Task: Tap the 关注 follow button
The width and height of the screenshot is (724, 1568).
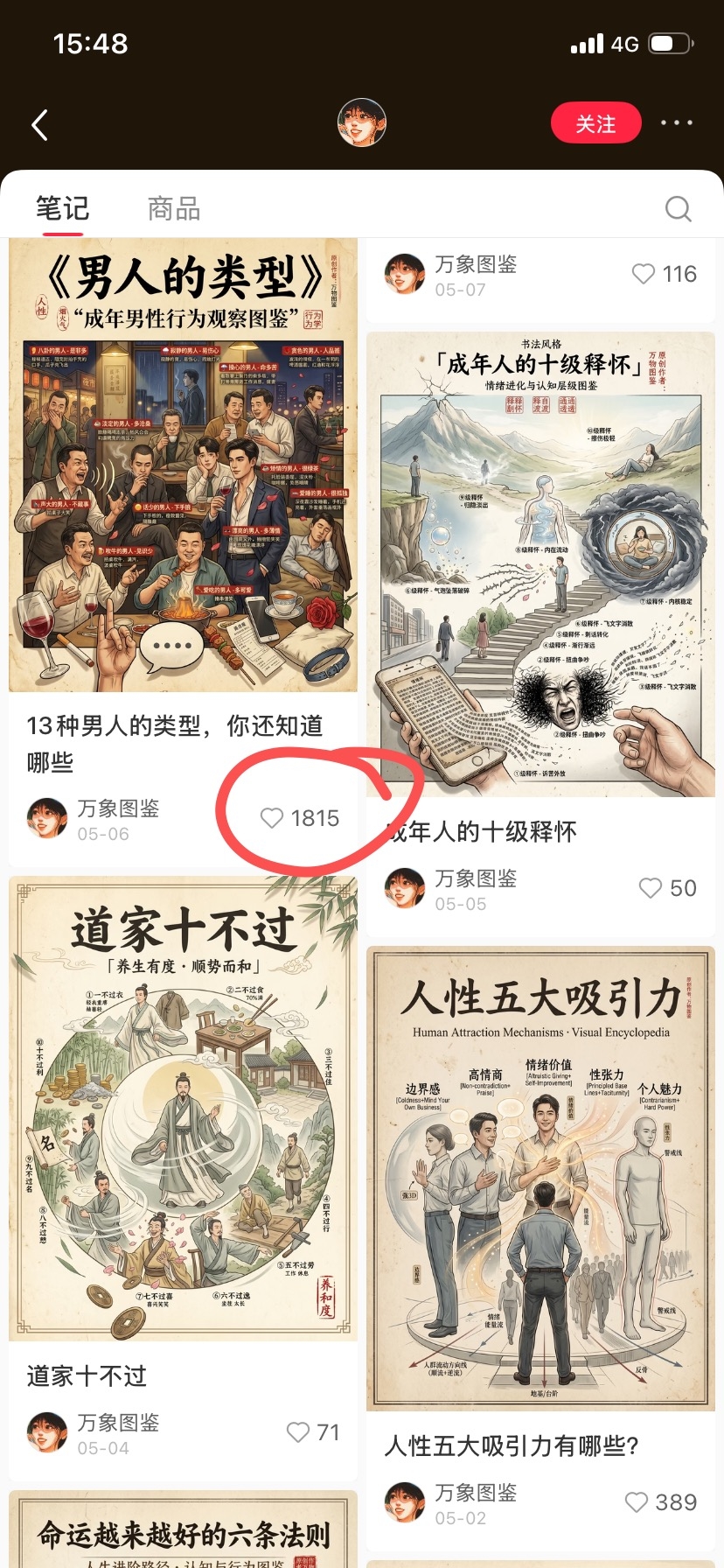Action: click(x=595, y=123)
